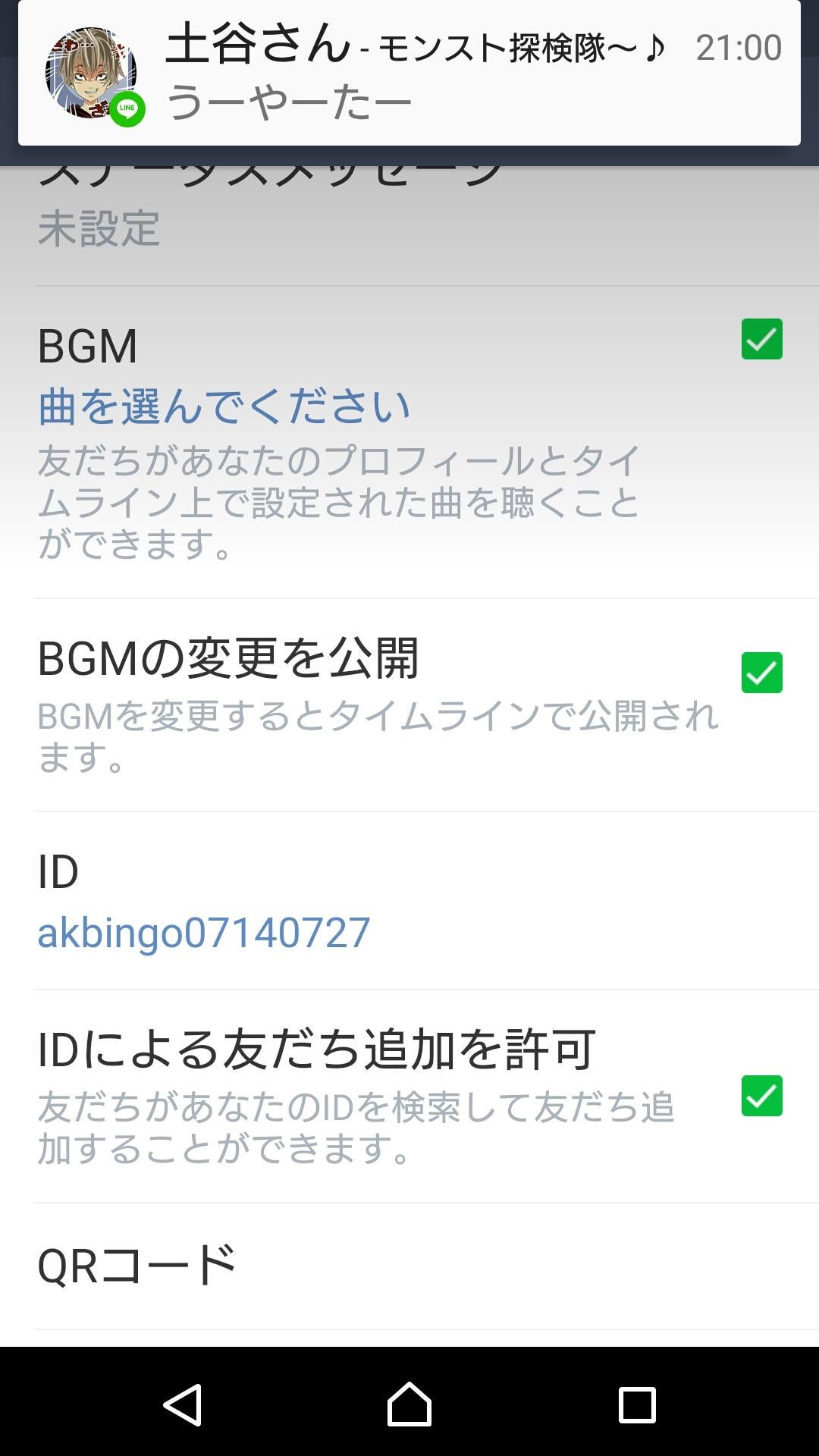
Task: Open the ID settings row
Action: click(x=57, y=872)
